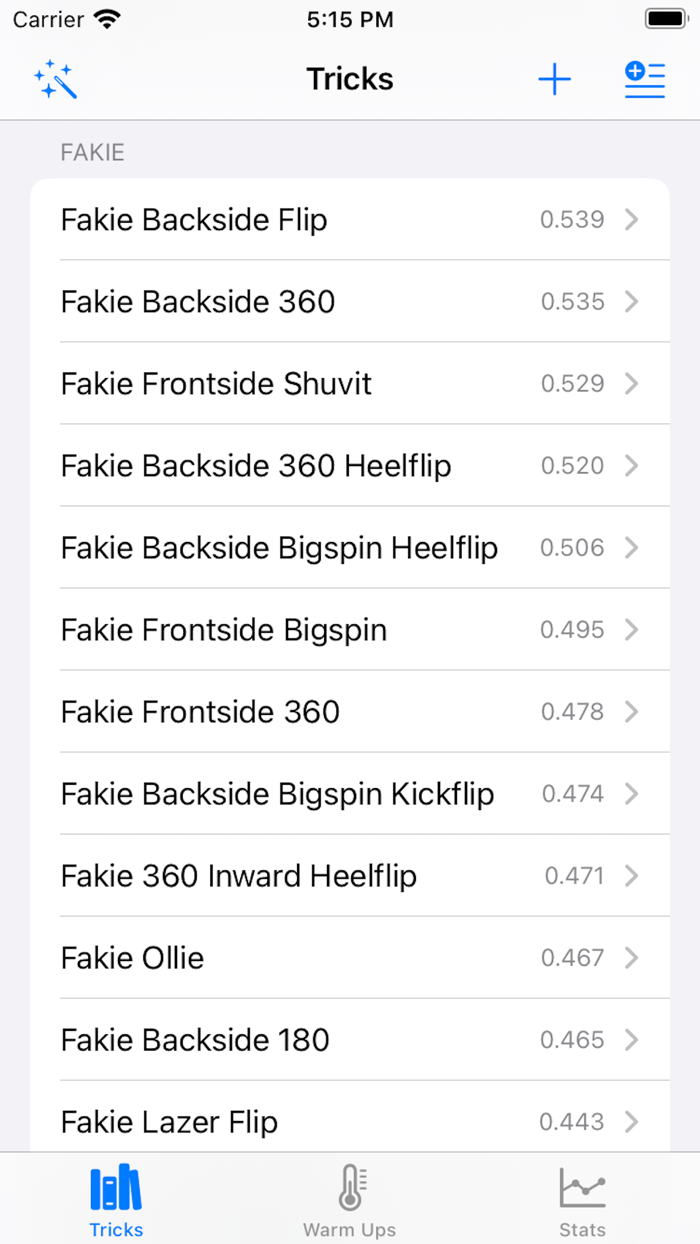This screenshot has width=700, height=1244.
Task: Open Fakie Frontside 360 row
Action: [x=350, y=711]
